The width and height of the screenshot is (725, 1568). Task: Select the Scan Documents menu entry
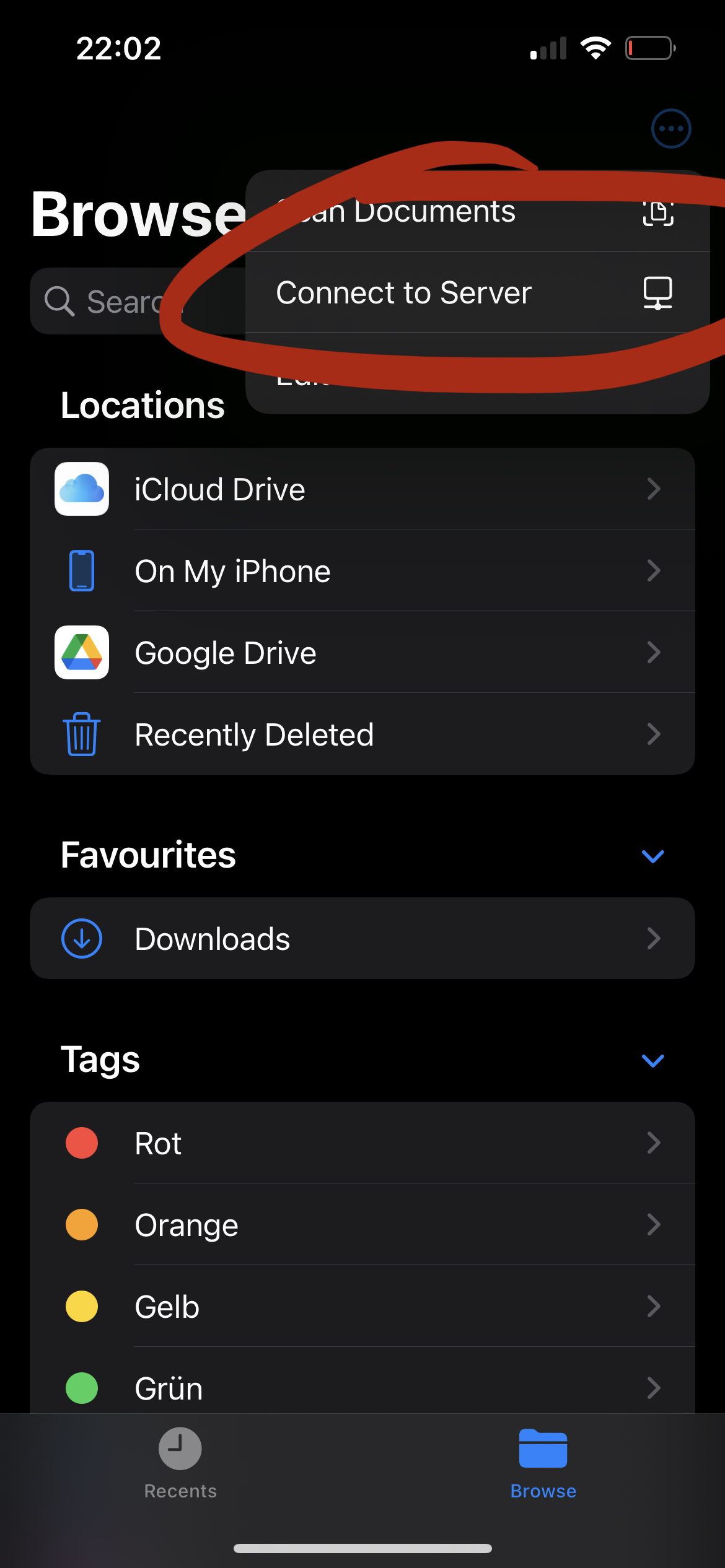pos(434,211)
